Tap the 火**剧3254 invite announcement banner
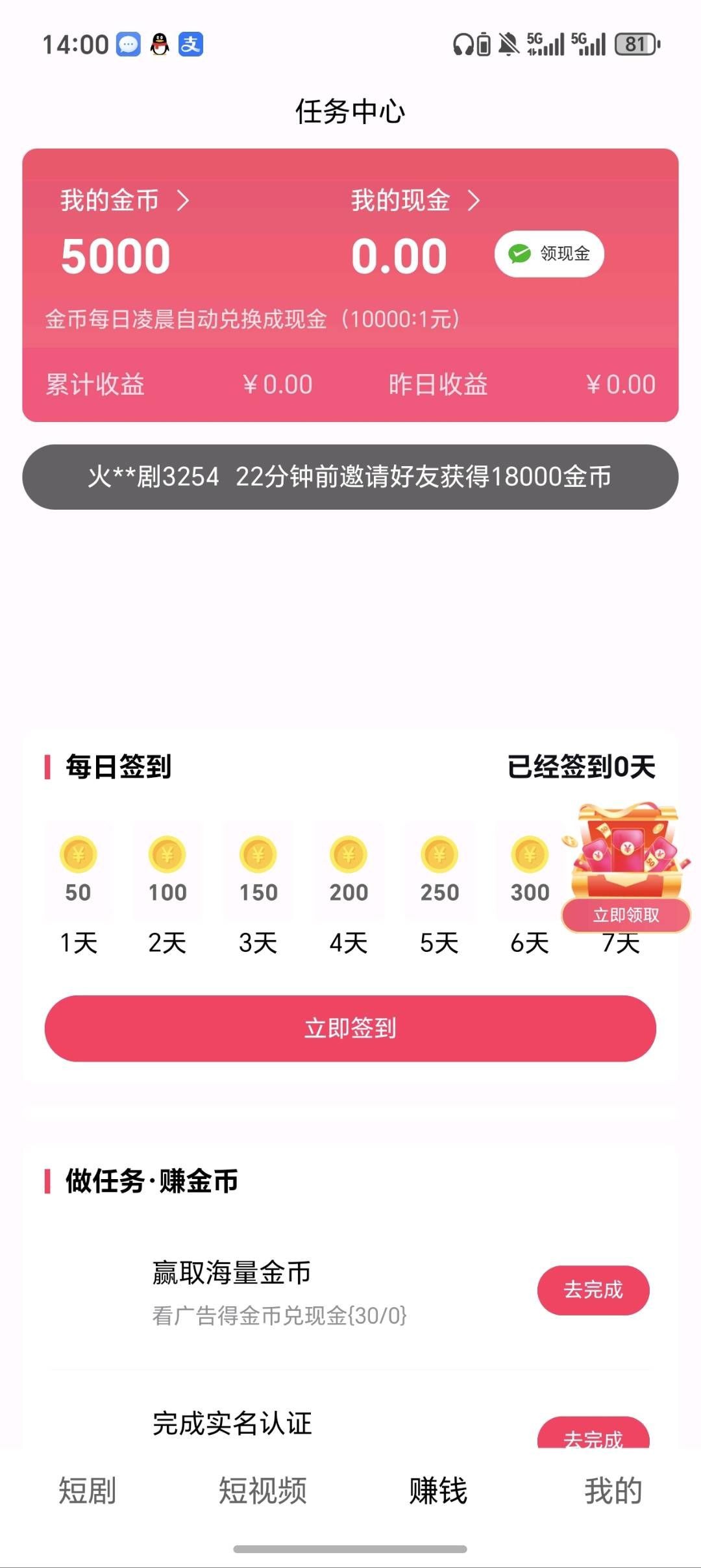701x1568 pixels. [x=350, y=477]
